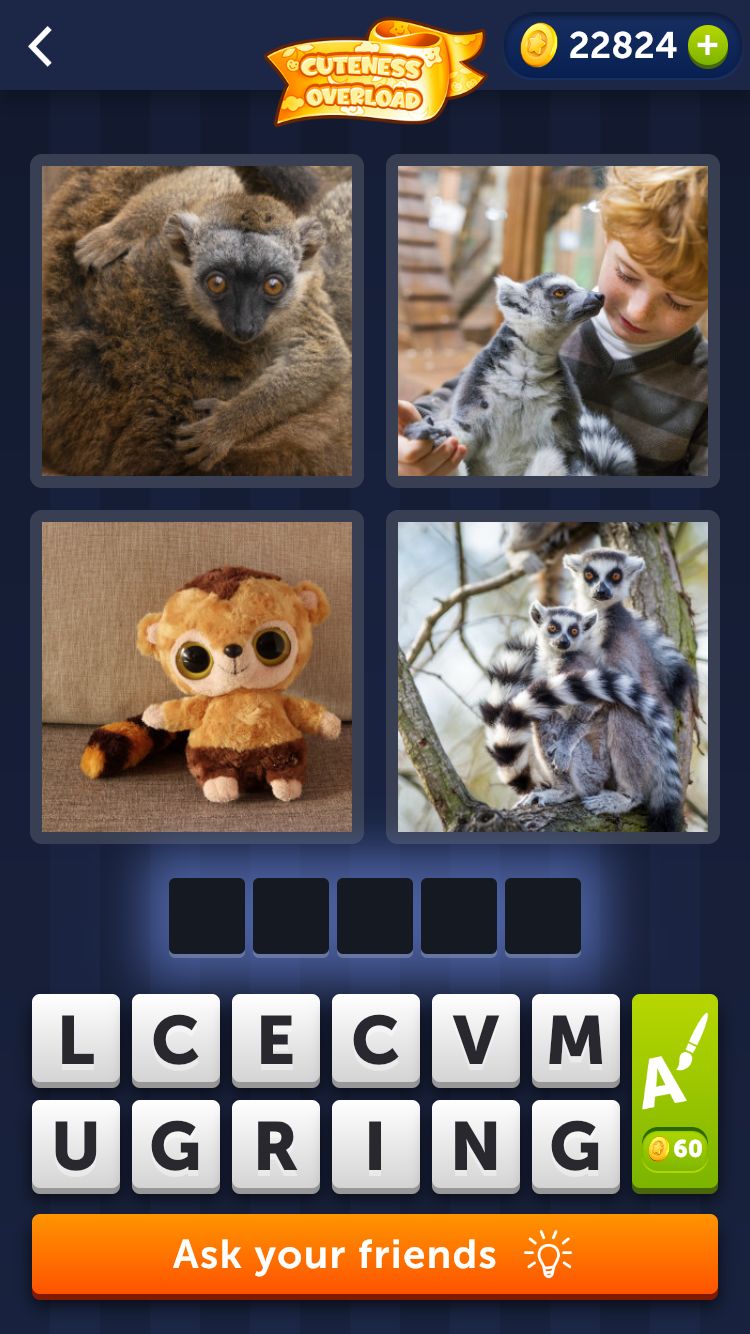The width and height of the screenshot is (750, 1334).
Task: Enlarge the brown lemur photo
Action: tap(197, 321)
